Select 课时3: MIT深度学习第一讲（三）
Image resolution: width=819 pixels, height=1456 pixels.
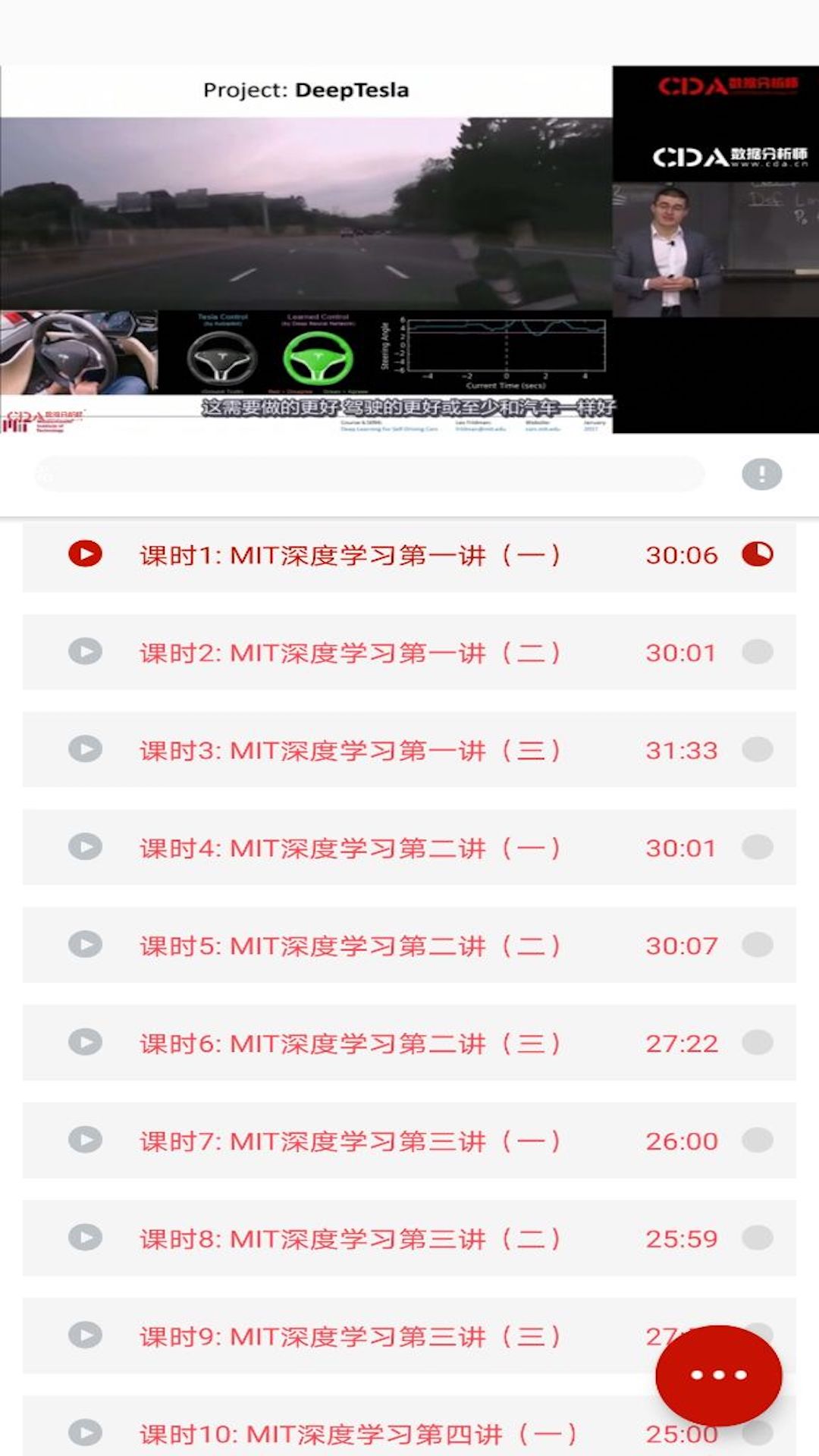[x=350, y=751]
